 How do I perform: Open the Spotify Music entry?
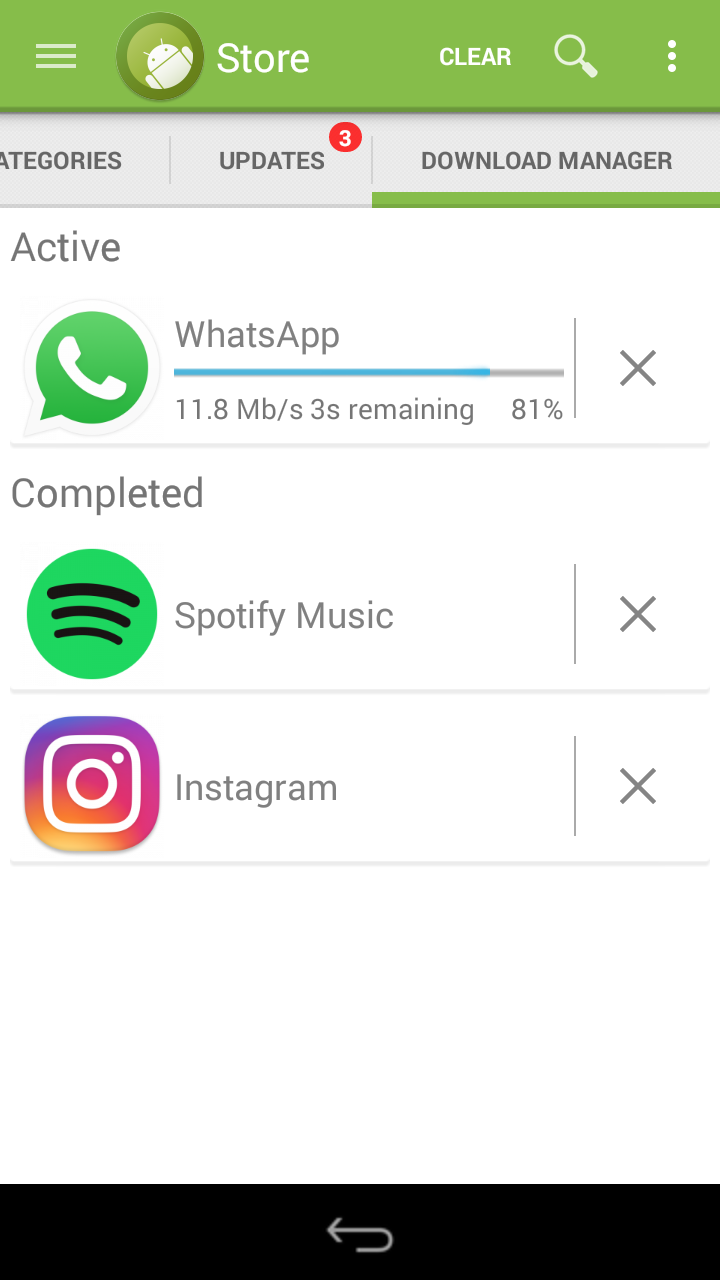[292, 614]
